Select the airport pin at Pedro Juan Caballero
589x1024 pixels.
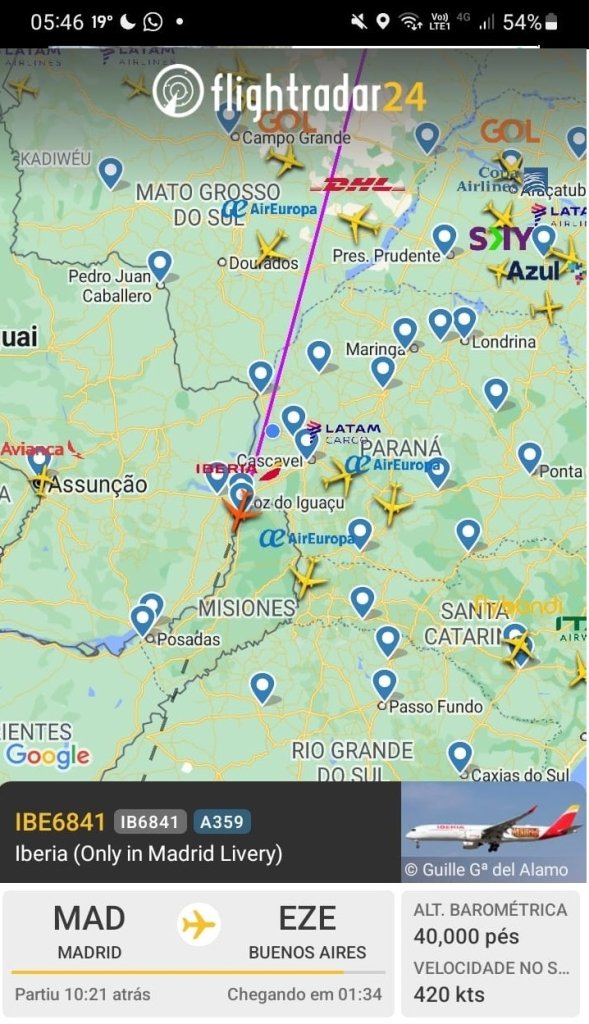(x=159, y=266)
